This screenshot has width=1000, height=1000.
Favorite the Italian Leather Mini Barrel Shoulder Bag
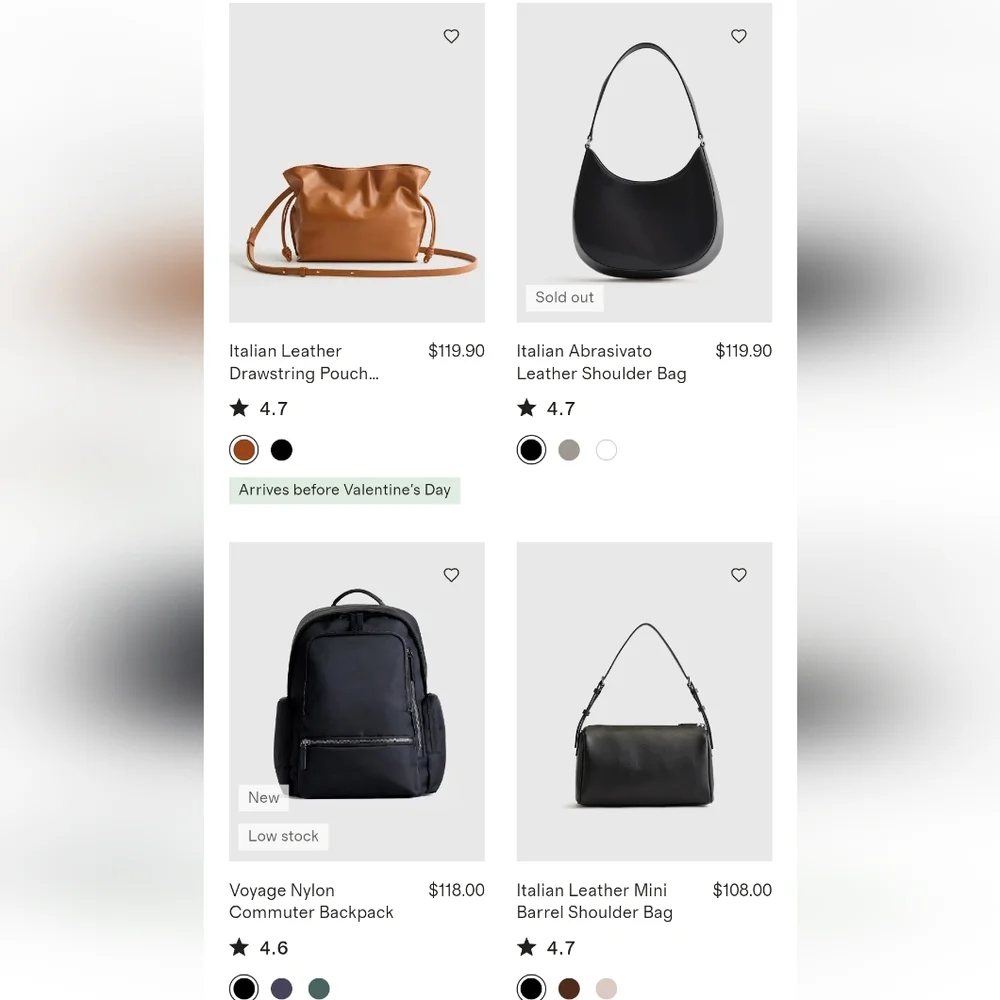tap(739, 575)
